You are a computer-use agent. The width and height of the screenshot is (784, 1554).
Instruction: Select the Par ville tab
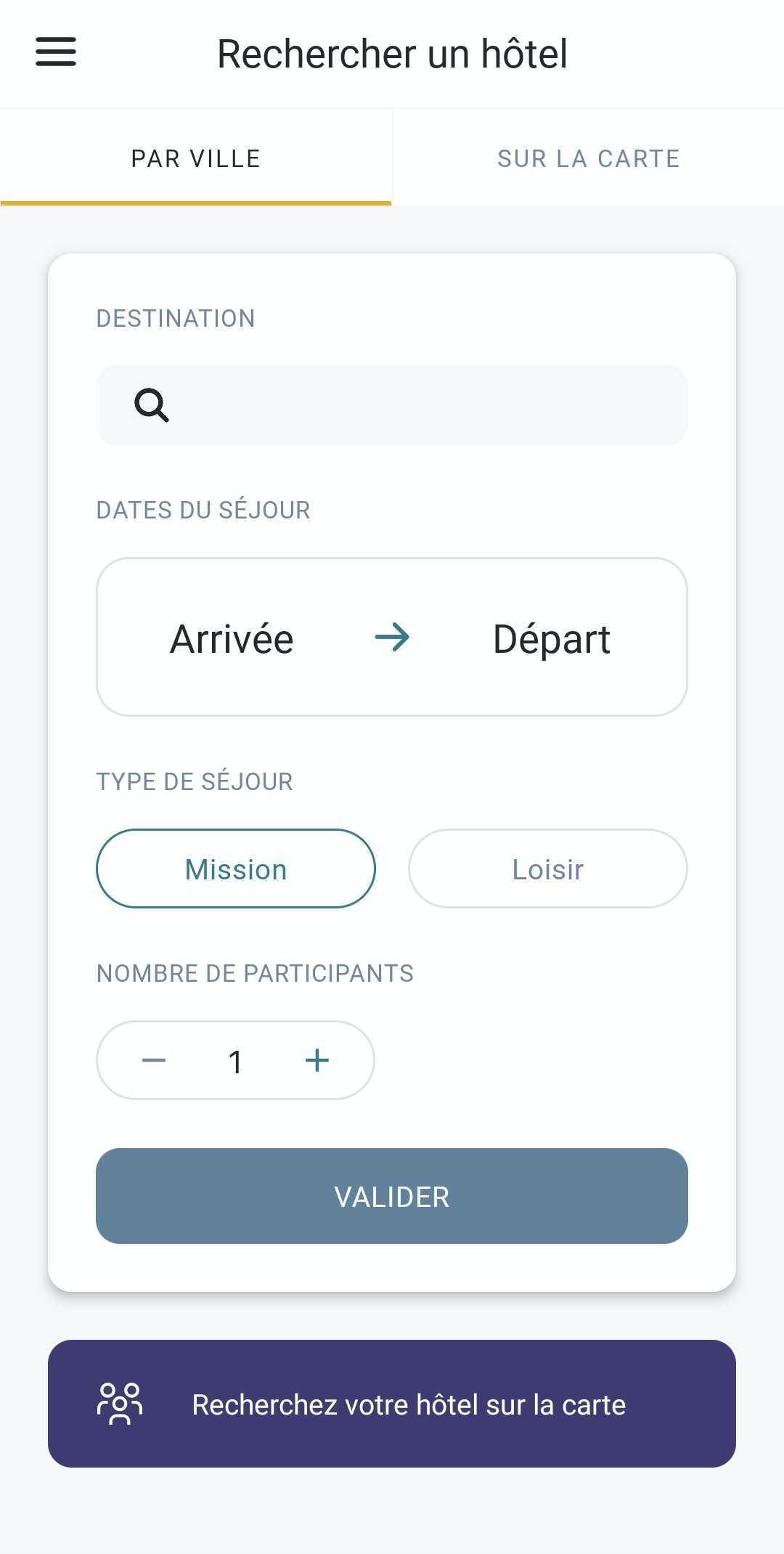pyautogui.click(x=196, y=158)
